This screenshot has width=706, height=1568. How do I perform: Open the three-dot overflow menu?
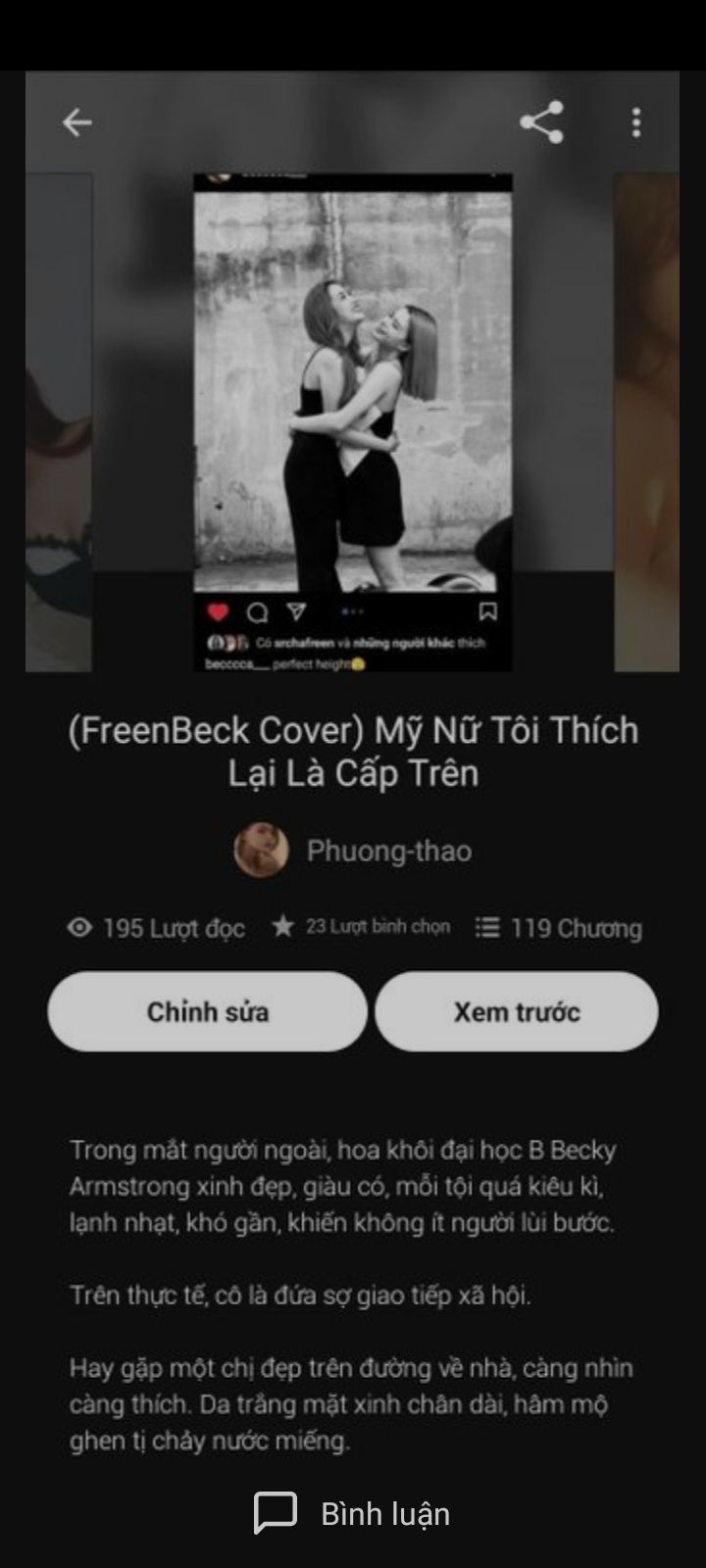tap(636, 122)
